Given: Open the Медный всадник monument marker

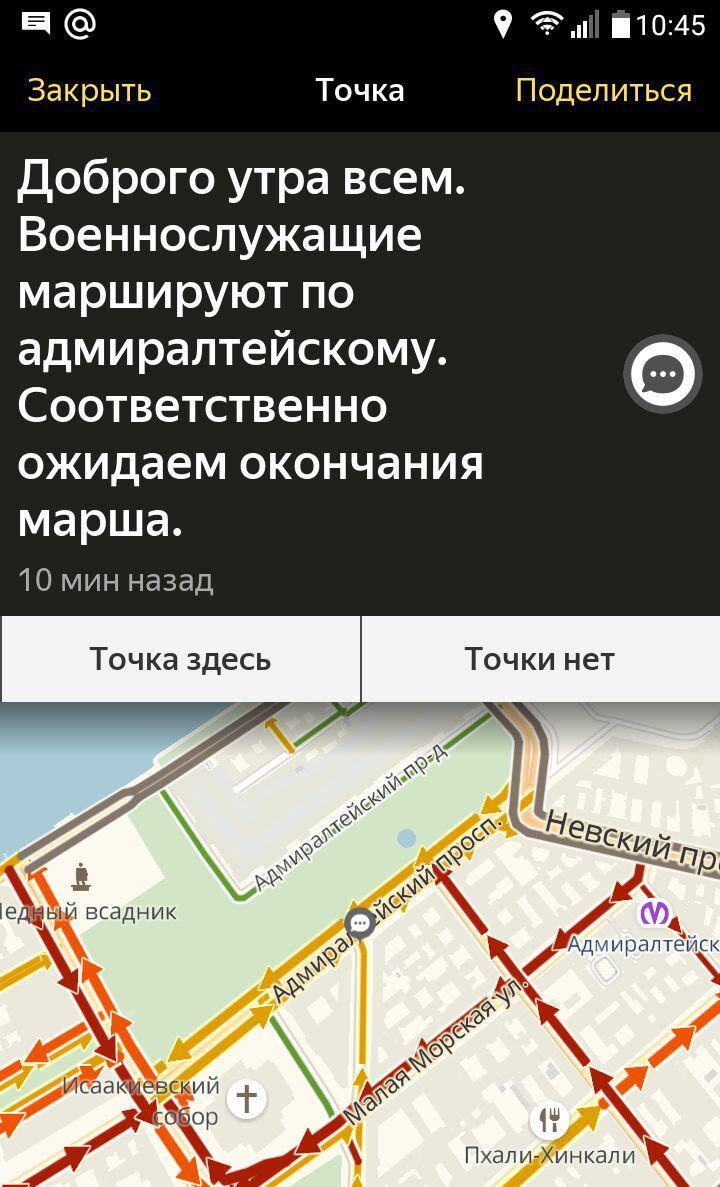Looking at the screenshot, I should click(82, 878).
